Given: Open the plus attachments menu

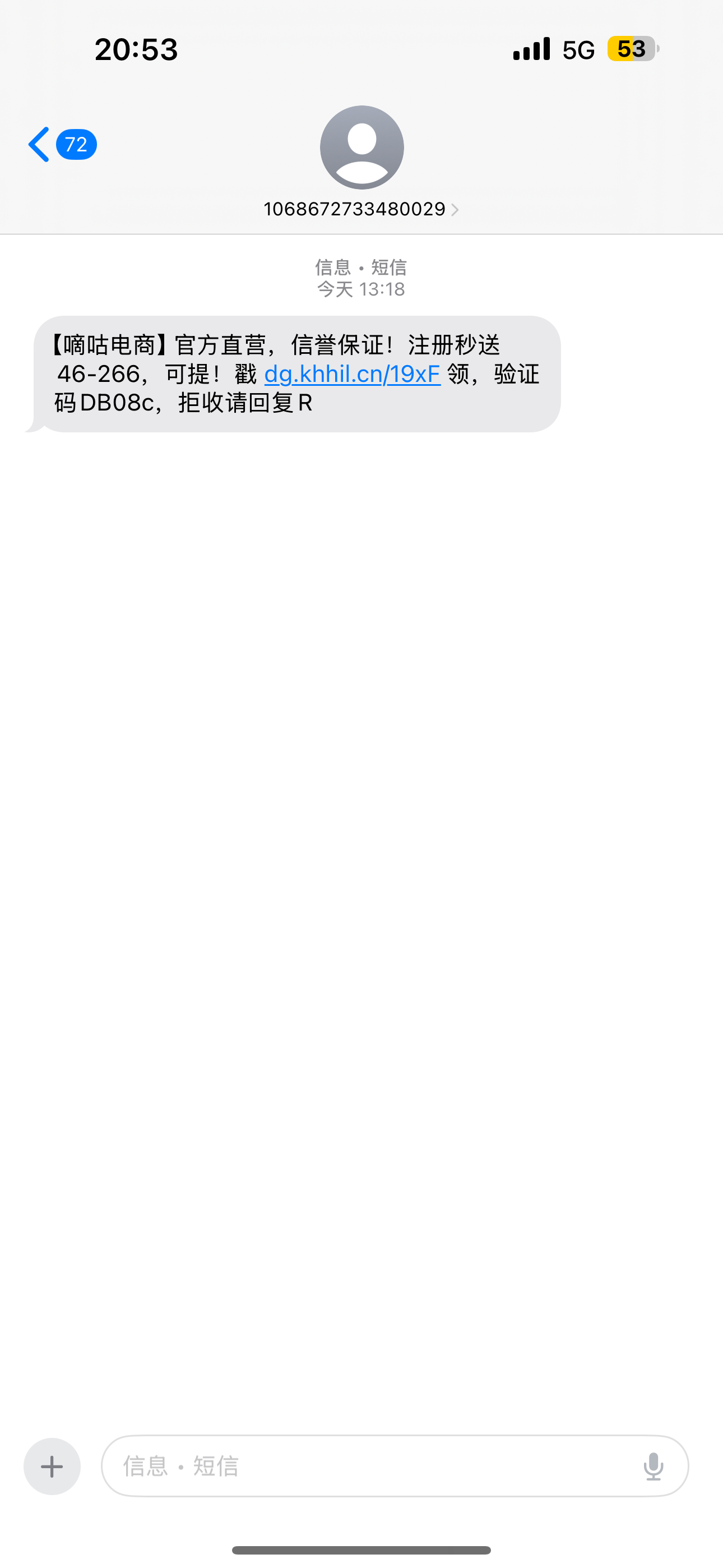Looking at the screenshot, I should tap(52, 1466).
